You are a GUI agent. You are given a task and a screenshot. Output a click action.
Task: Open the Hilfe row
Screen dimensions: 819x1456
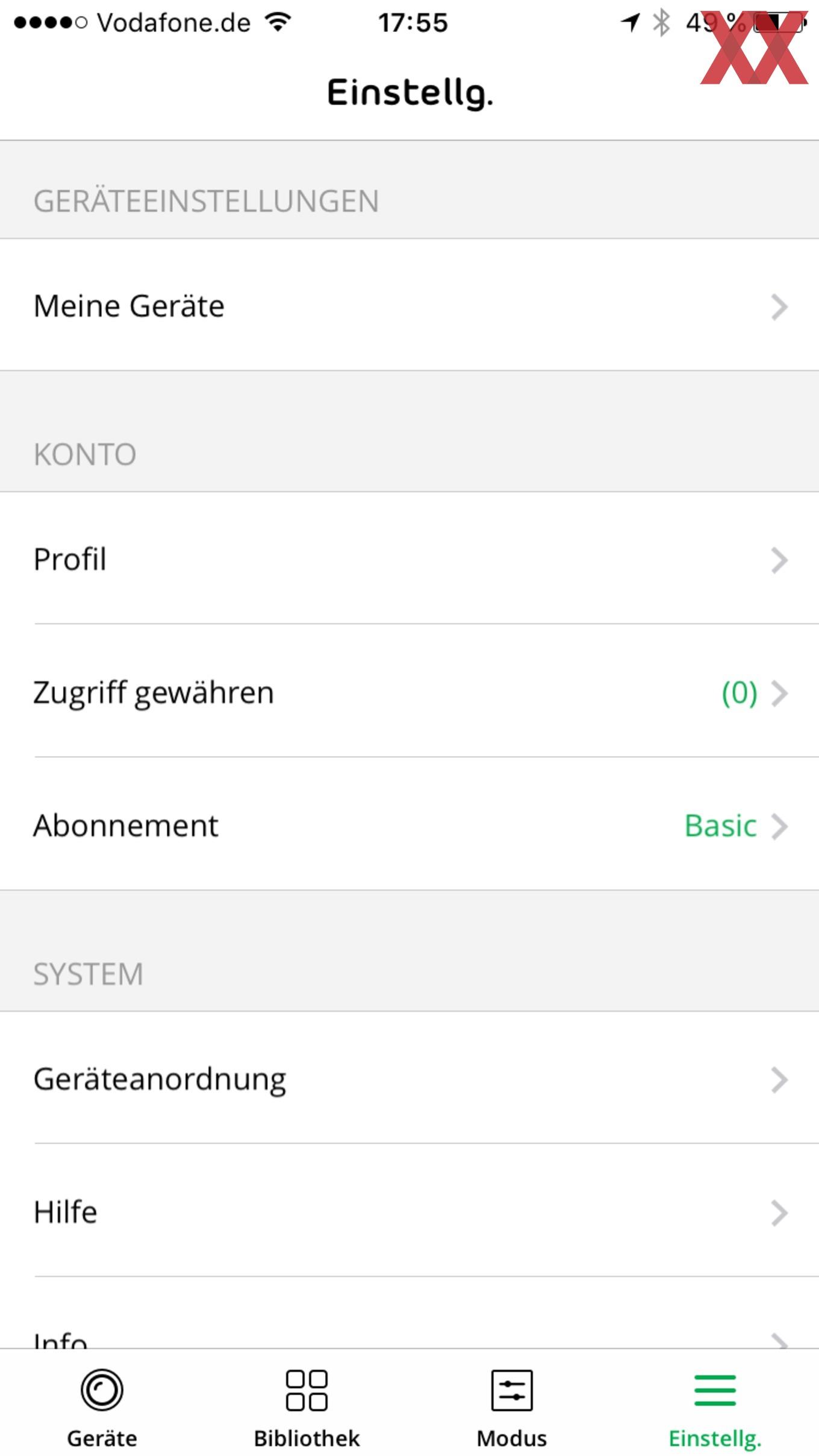[409, 1211]
